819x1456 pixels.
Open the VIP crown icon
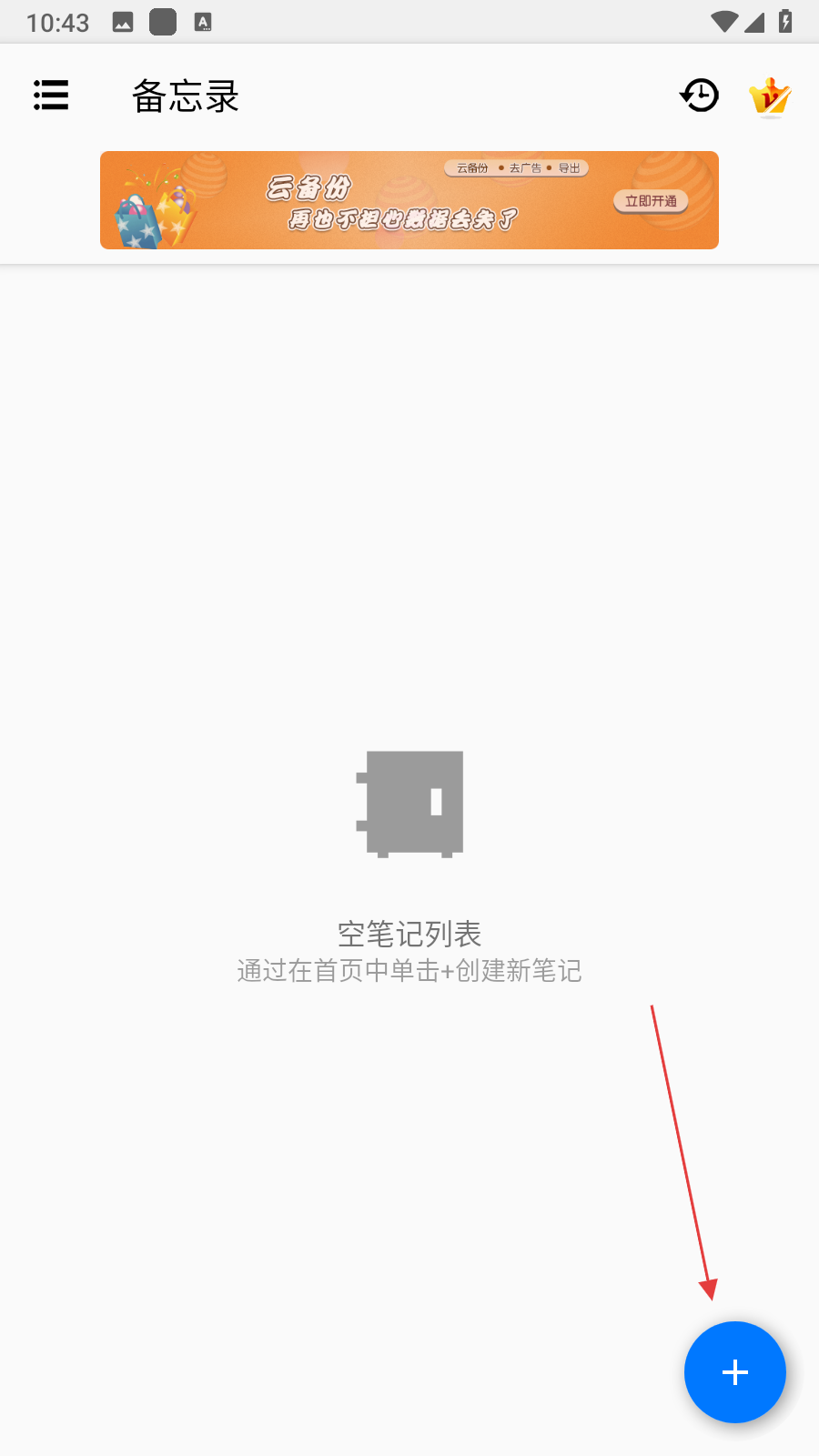tap(770, 97)
